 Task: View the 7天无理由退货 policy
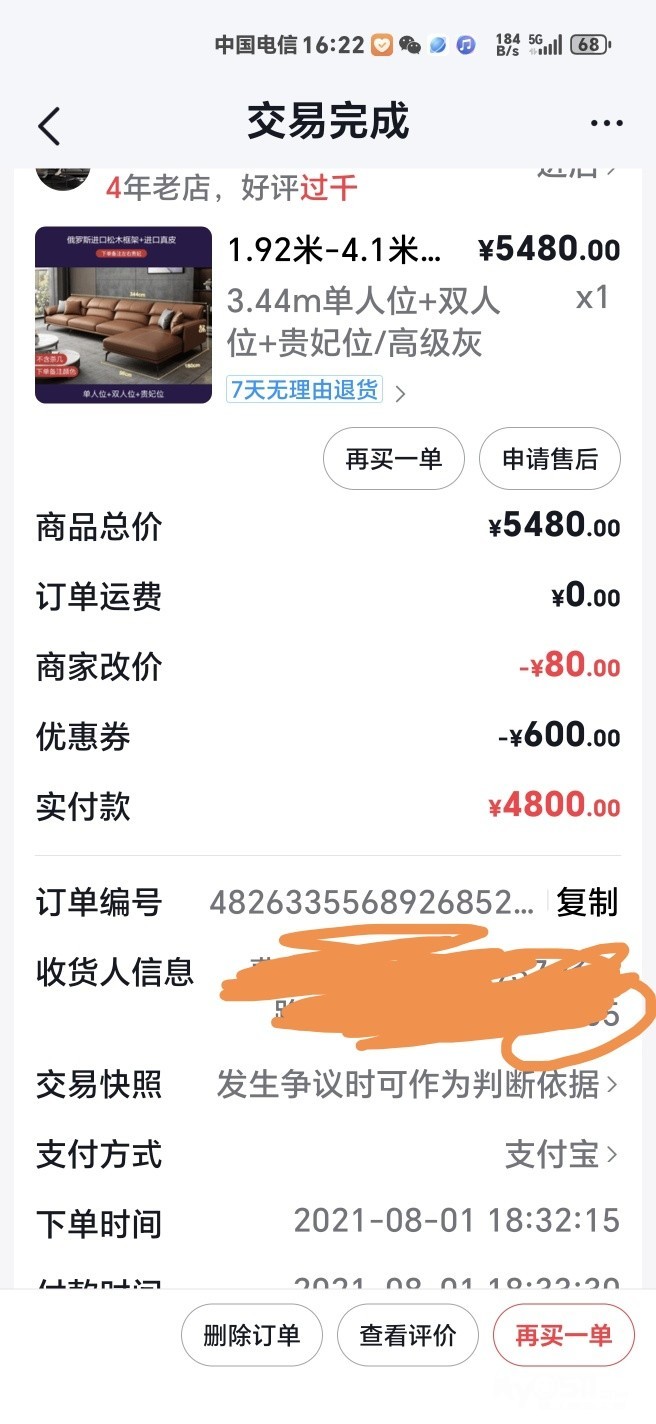click(305, 389)
